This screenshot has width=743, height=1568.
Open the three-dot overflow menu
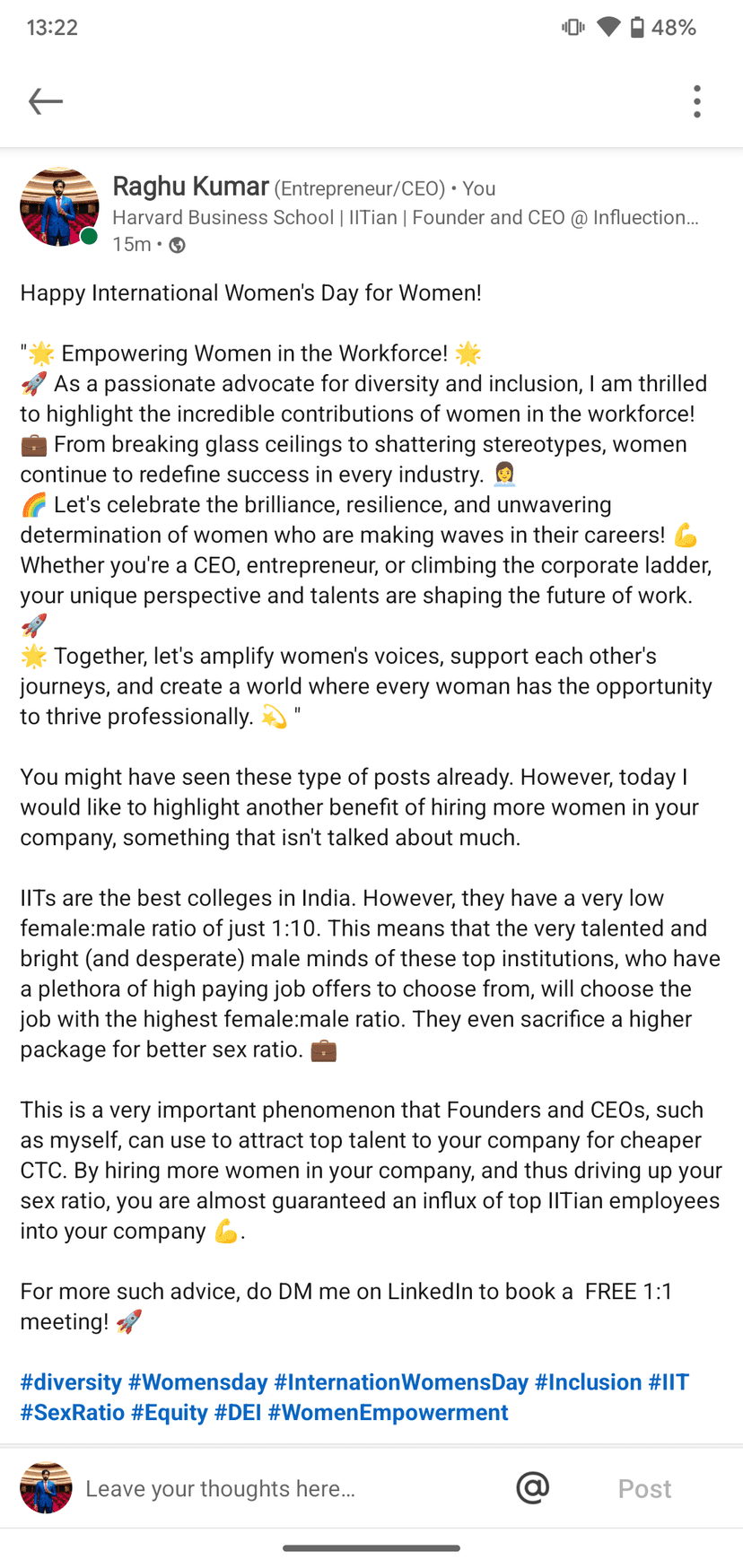pyautogui.click(x=696, y=101)
